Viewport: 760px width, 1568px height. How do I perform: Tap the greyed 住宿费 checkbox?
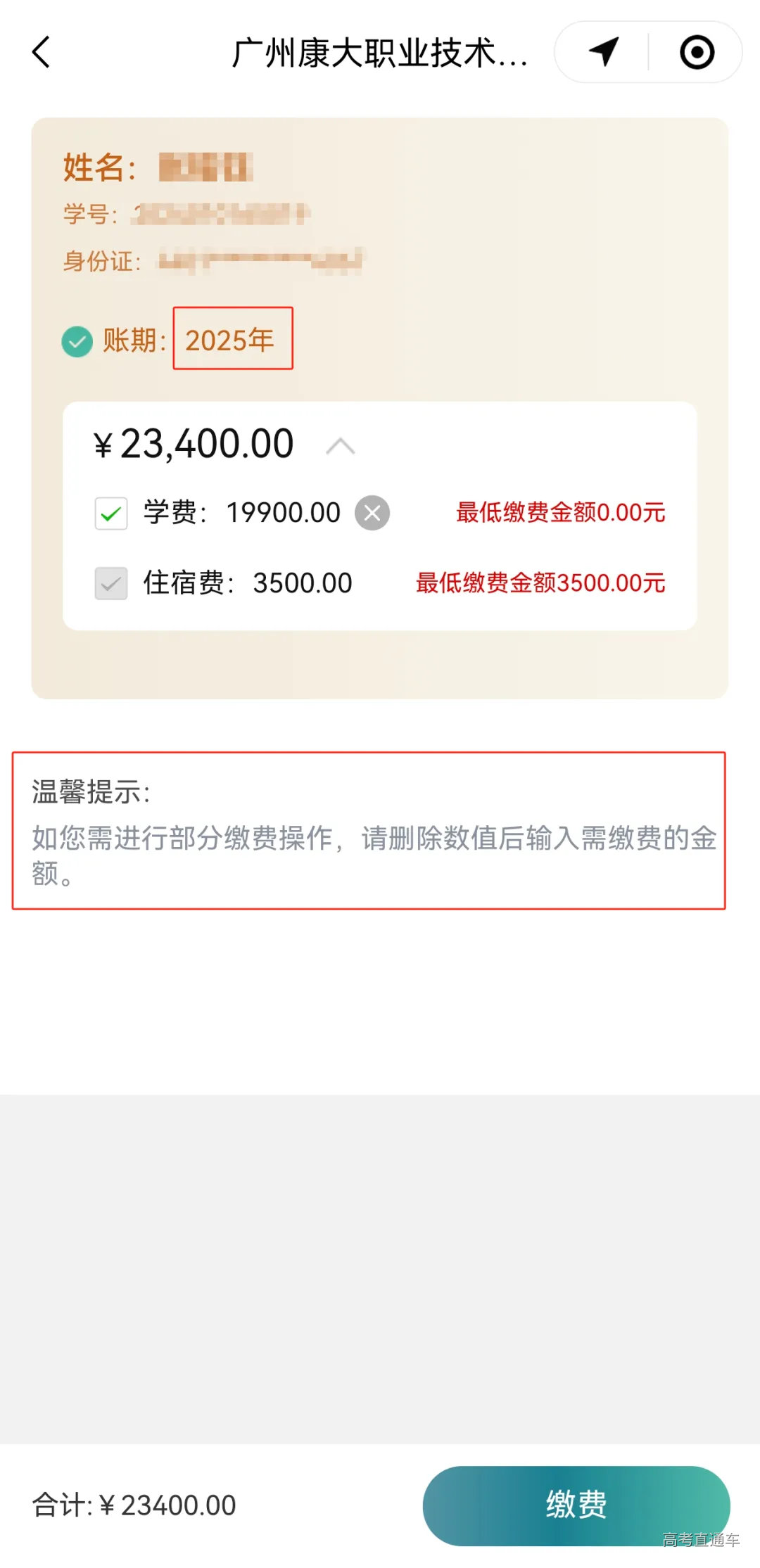pyautogui.click(x=110, y=583)
